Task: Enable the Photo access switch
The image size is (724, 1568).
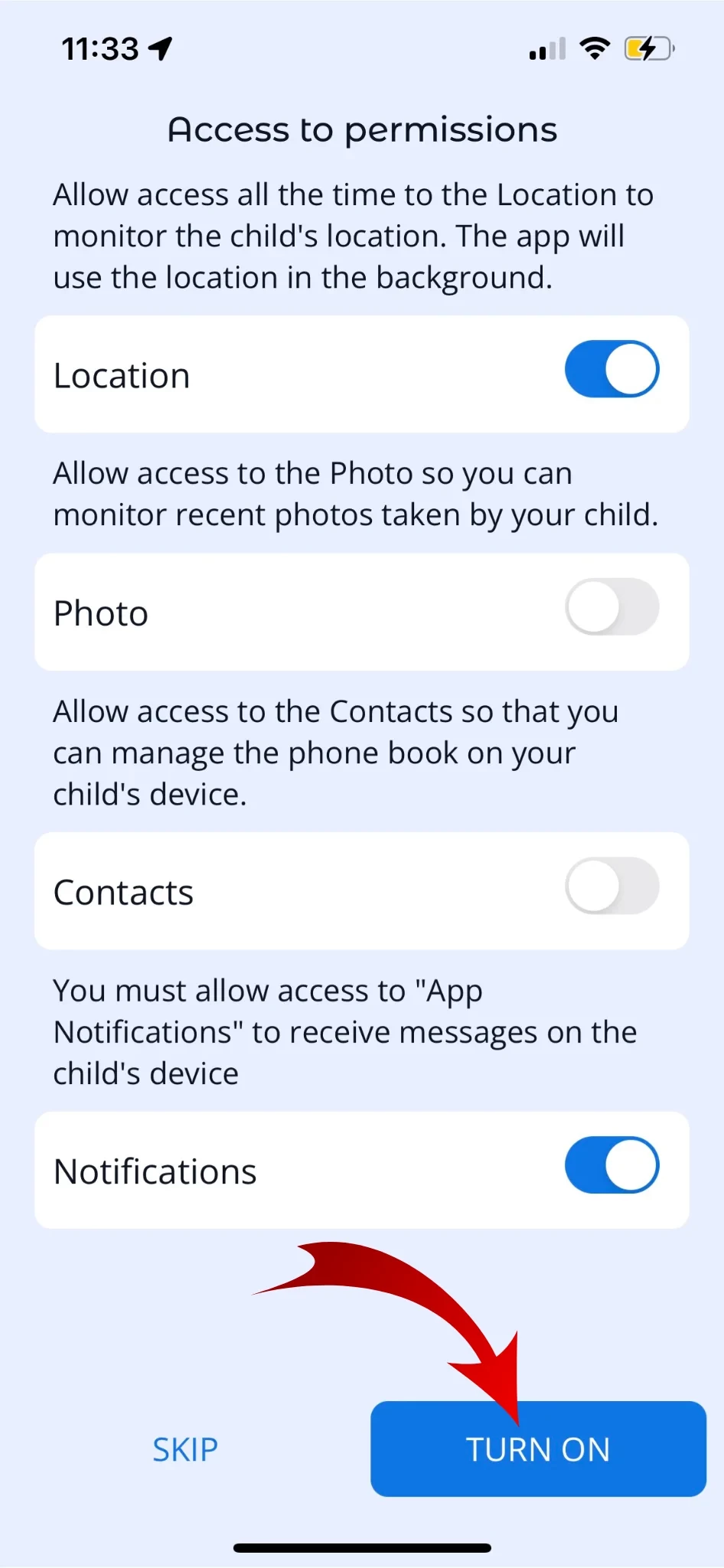Action: (x=611, y=608)
